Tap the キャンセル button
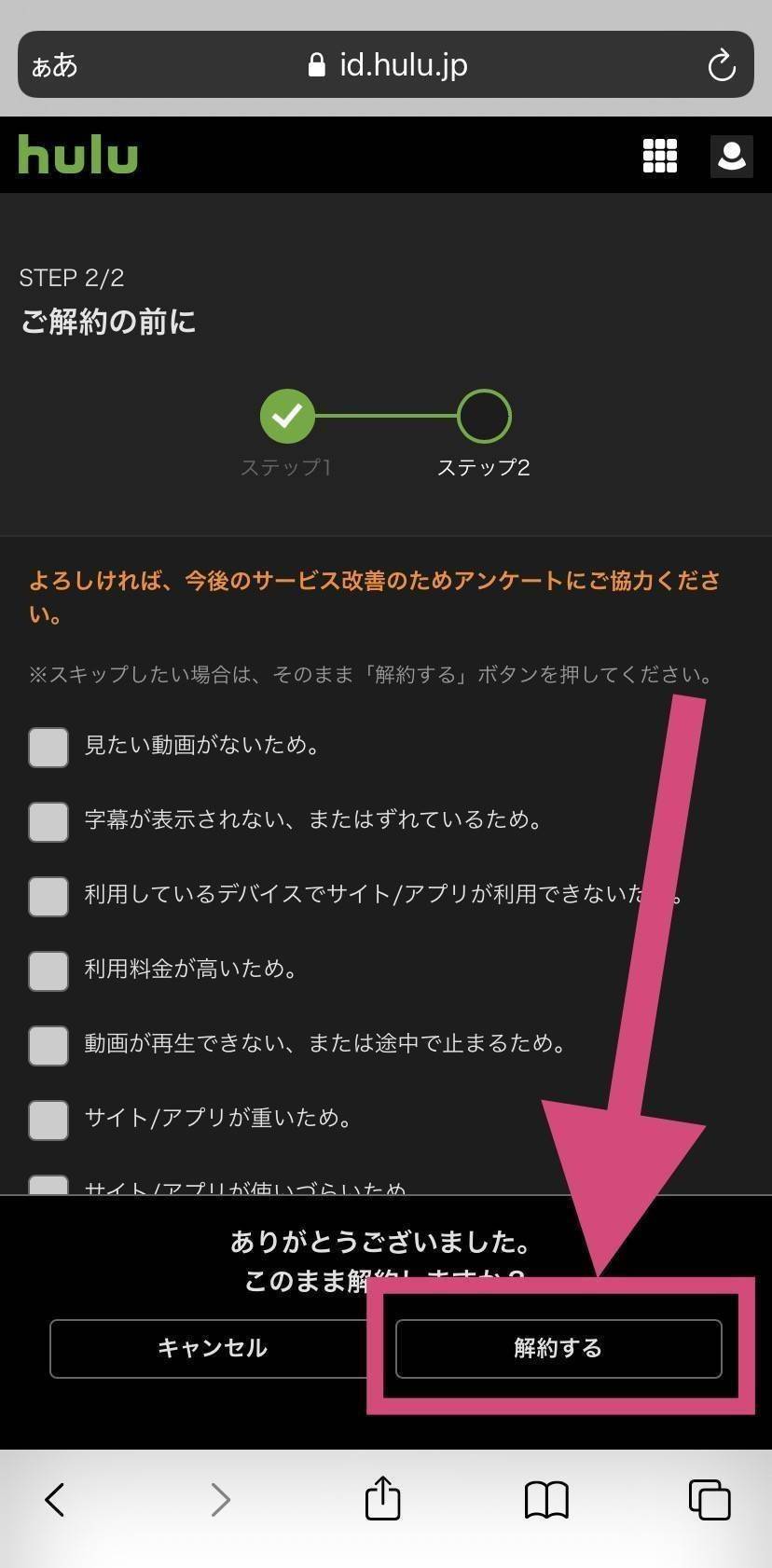Screen dimensions: 772x1568 click(x=213, y=1348)
